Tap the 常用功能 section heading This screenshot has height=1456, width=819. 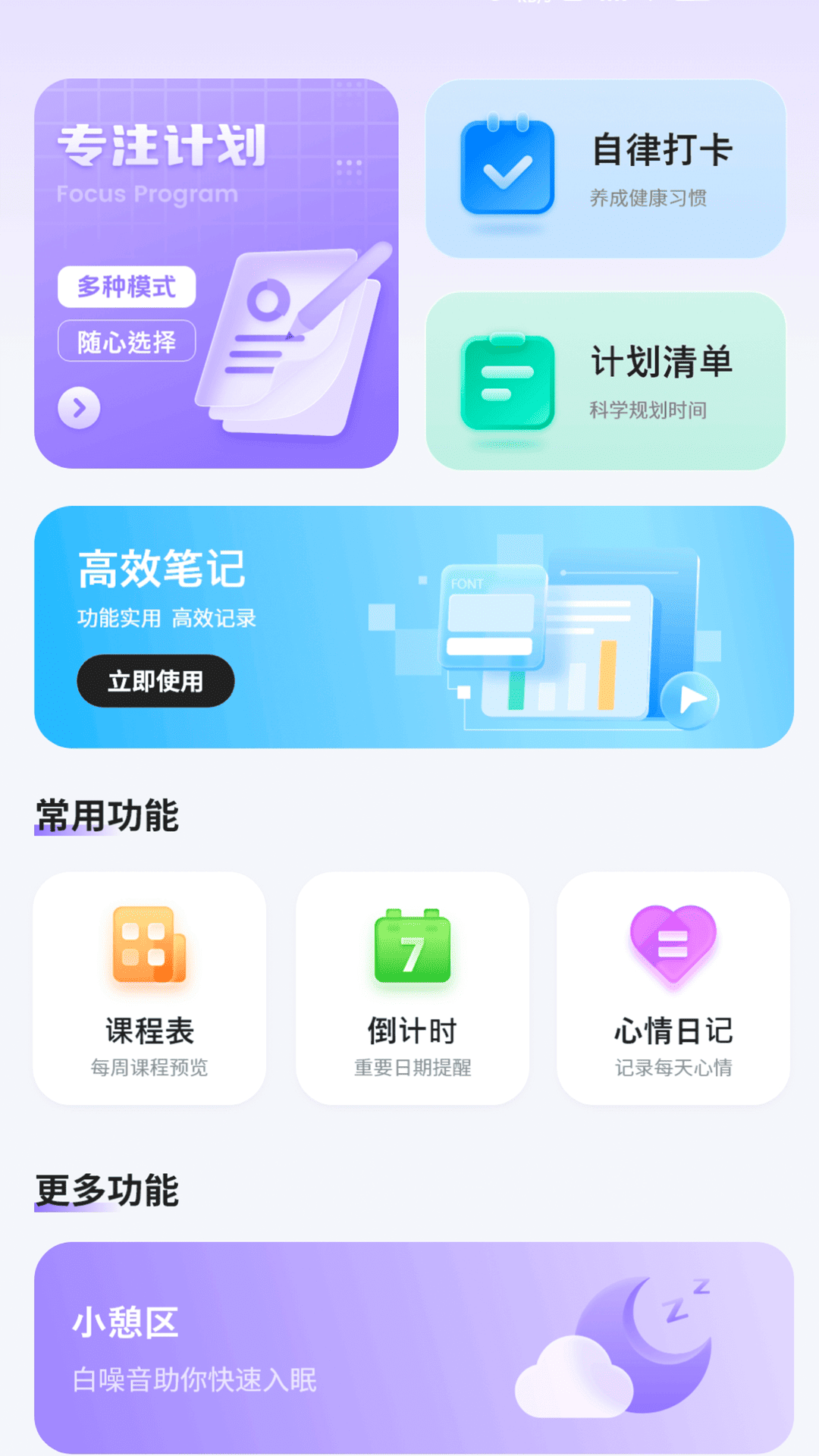[x=106, y=813]
